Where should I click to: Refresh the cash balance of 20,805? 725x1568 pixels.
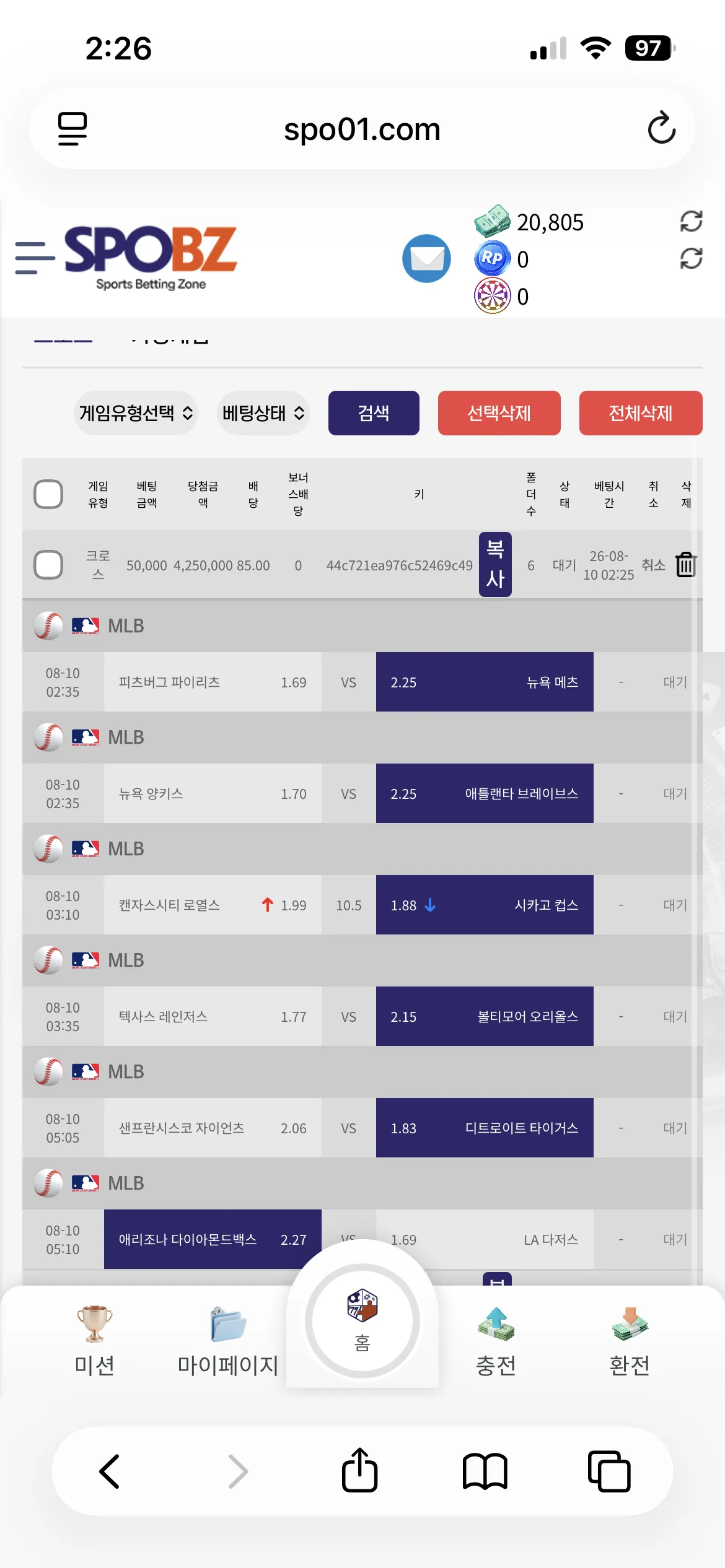(x=691, y=221)
